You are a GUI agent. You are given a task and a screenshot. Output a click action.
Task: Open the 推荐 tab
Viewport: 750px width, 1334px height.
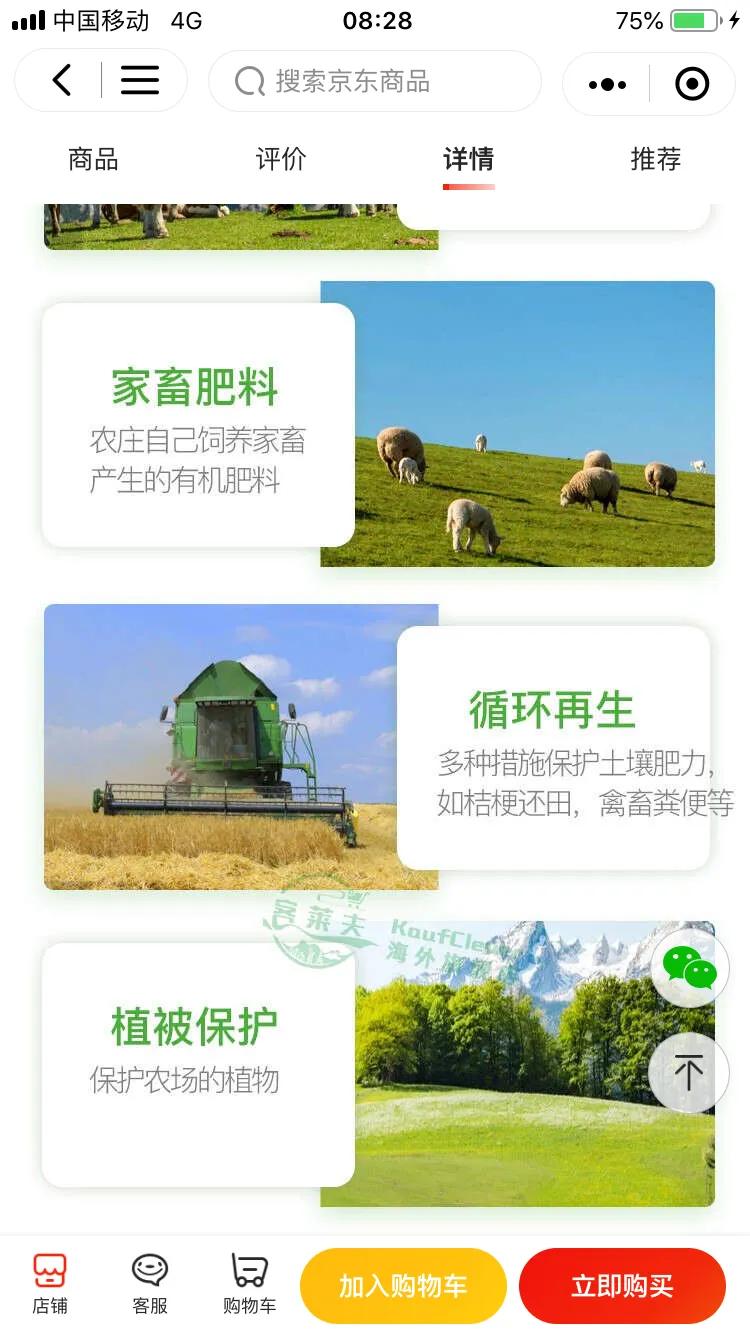[x=655, y=160]
